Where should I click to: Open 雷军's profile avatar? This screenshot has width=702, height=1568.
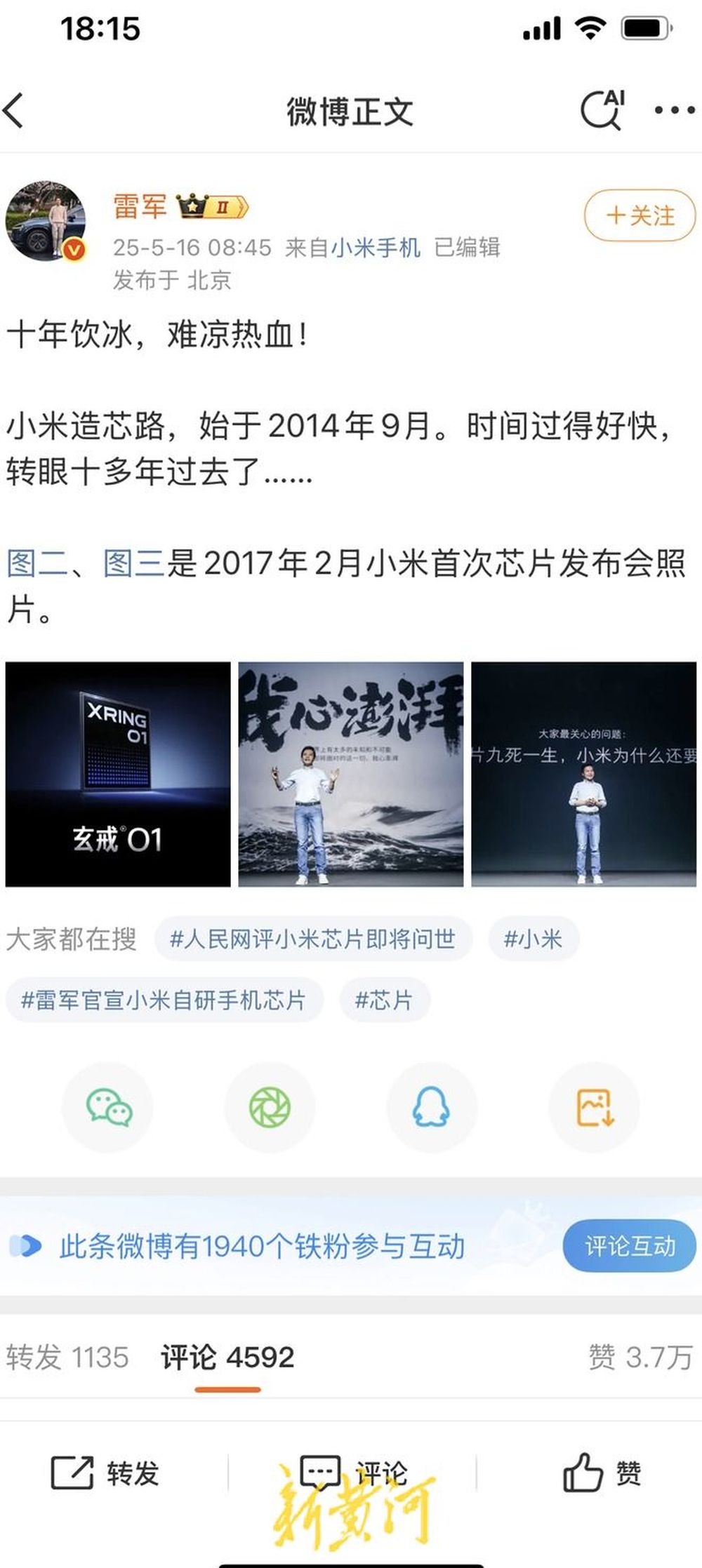coord(46,221)
